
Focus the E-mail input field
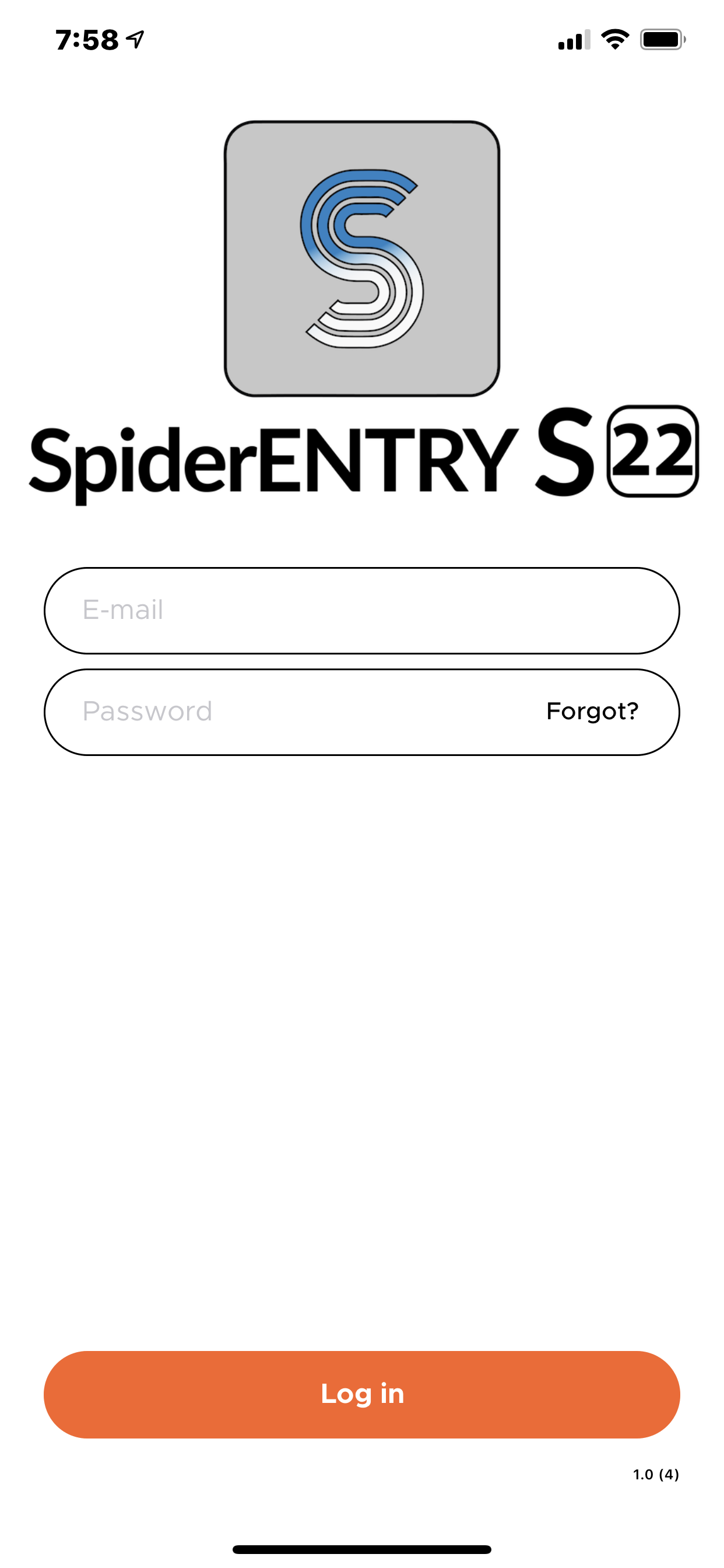(x=361, y=611)
